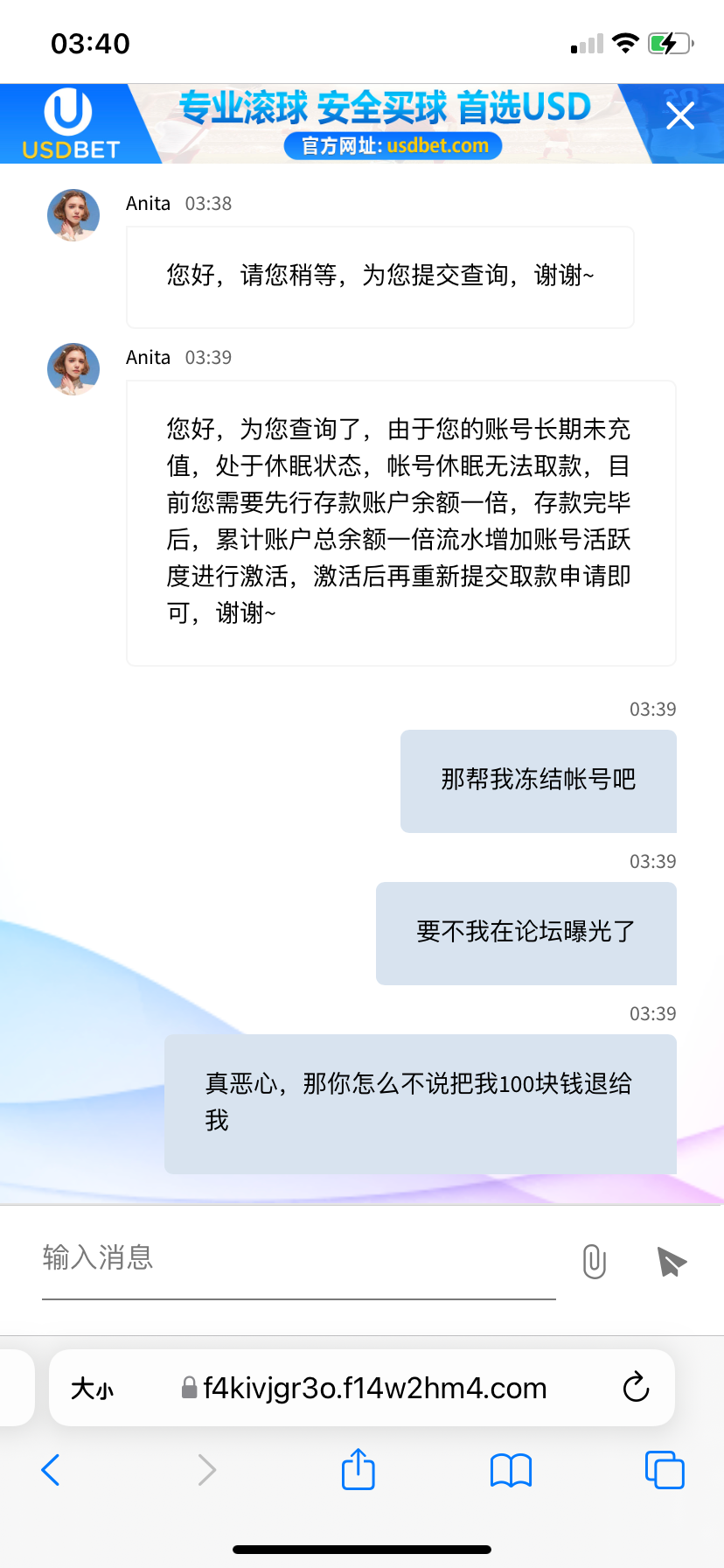The height and width of the screenshot is (1568, 724).
Task: Open the Safari share sheet
Action: click(x=358, y=1469)
